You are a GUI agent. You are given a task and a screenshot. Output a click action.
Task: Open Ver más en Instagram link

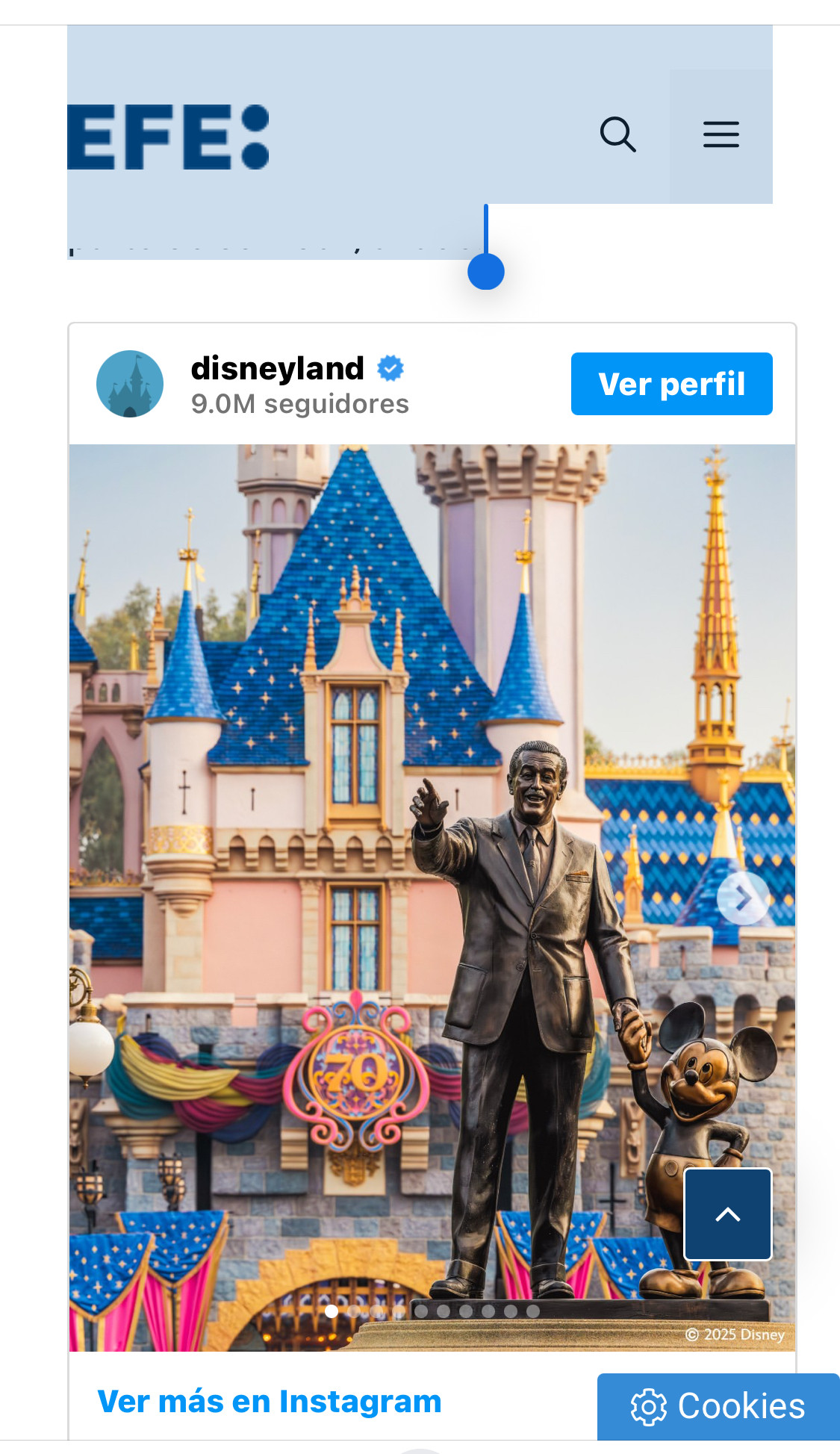pos(270,1402)
